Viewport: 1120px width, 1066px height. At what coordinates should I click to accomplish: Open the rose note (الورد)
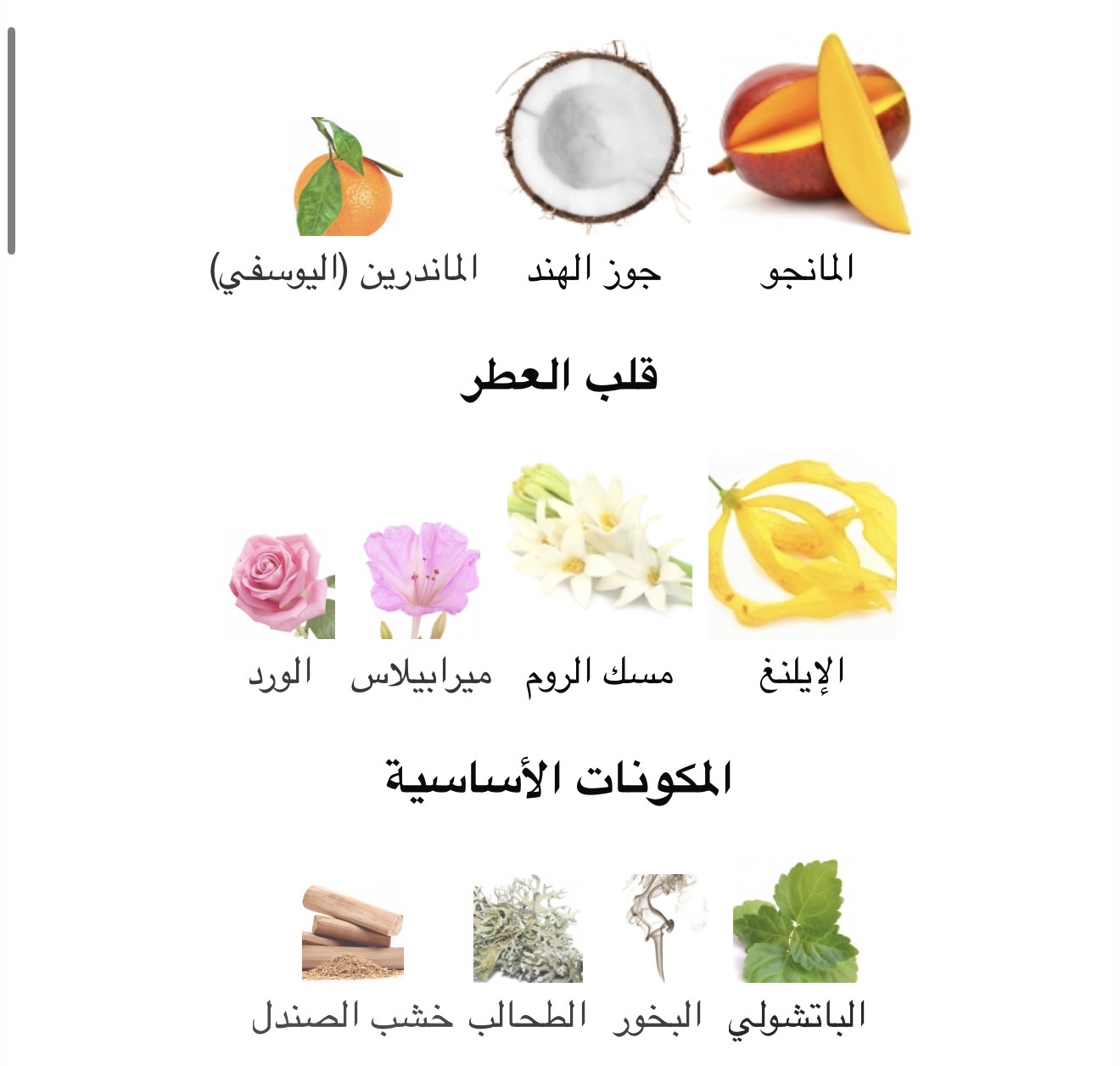(281, 586)
